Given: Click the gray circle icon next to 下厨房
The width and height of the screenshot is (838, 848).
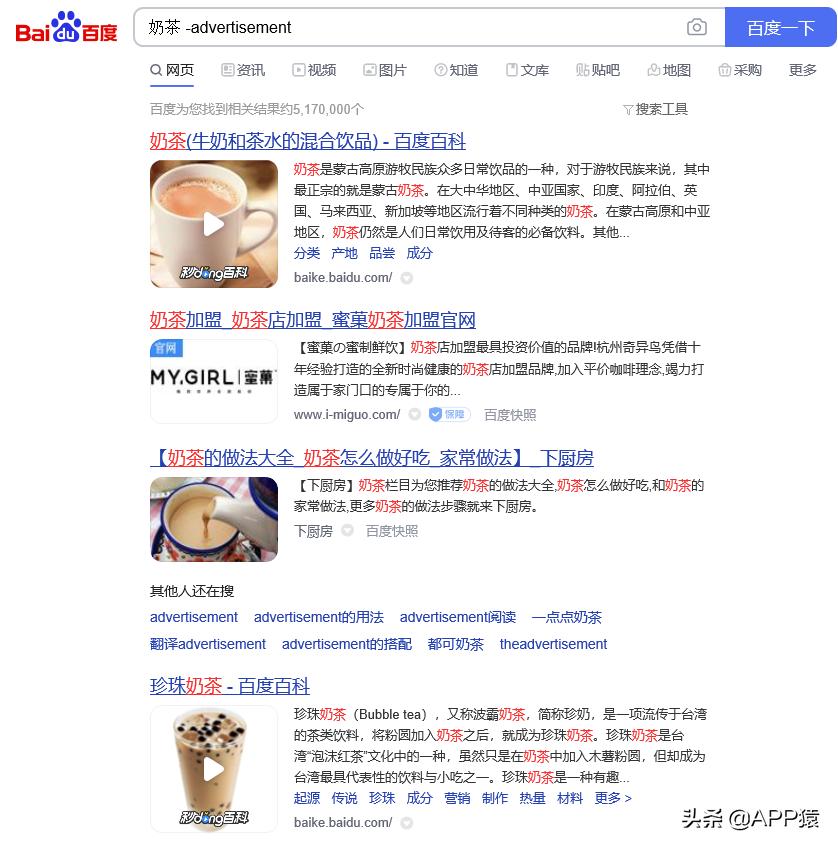Looking at the screenshot, I should (345, 531).
